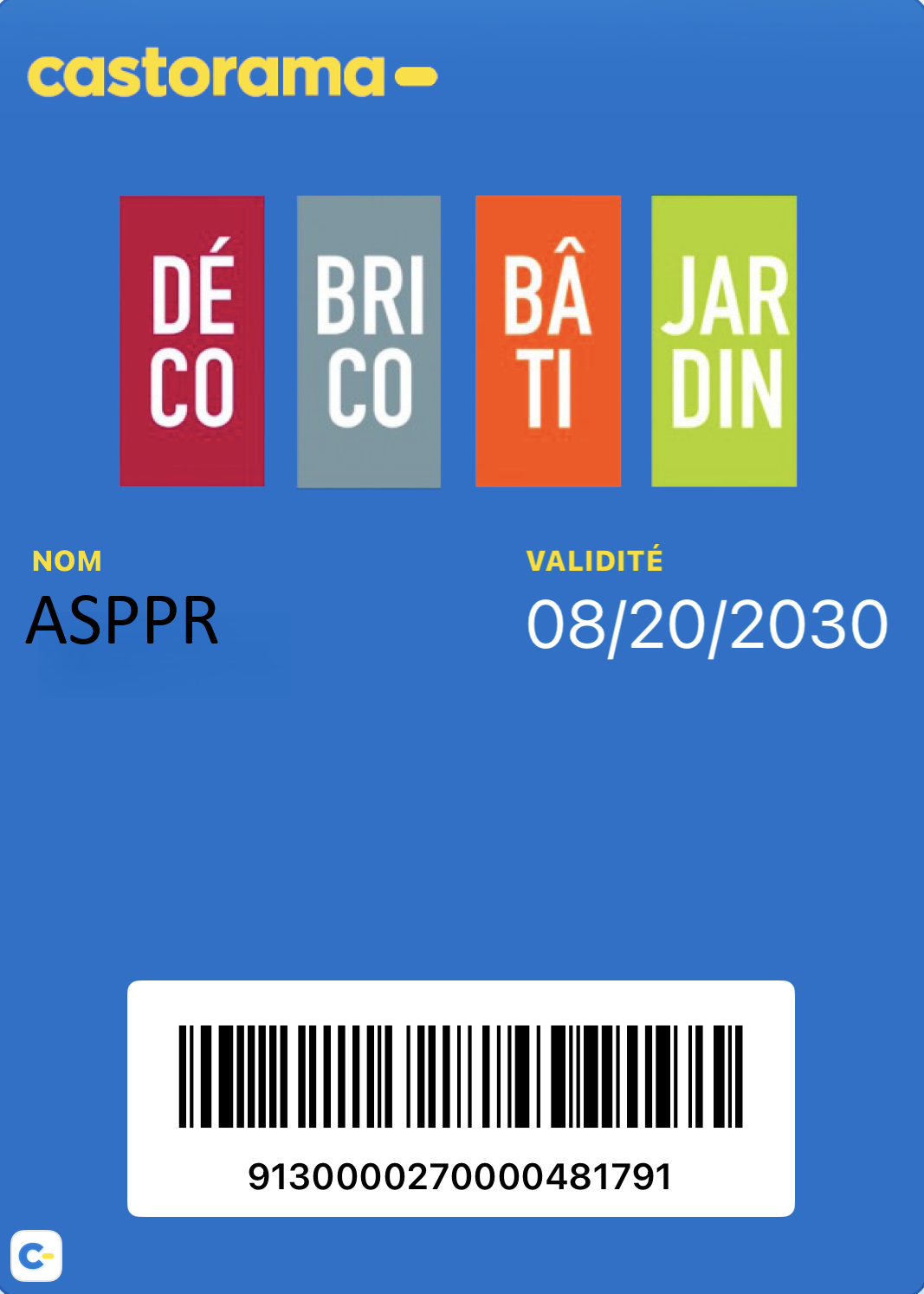This screenshot has width=924, height=1294.
Task: Open the Castorama app icon shortcut
Action: tap(36, 1255)
